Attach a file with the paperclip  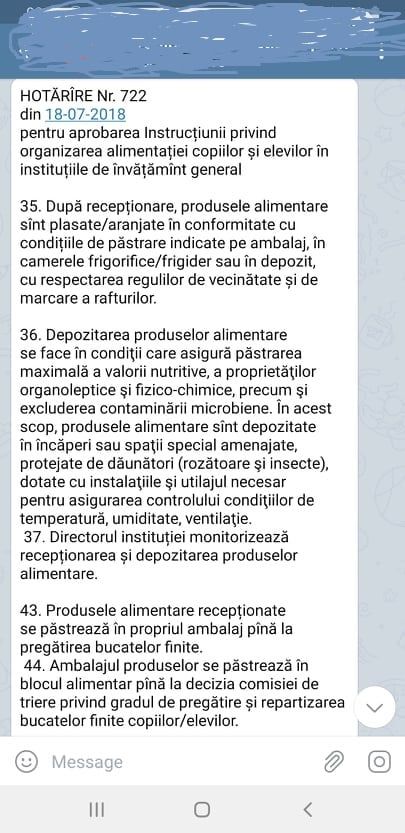tap(334, 762)
